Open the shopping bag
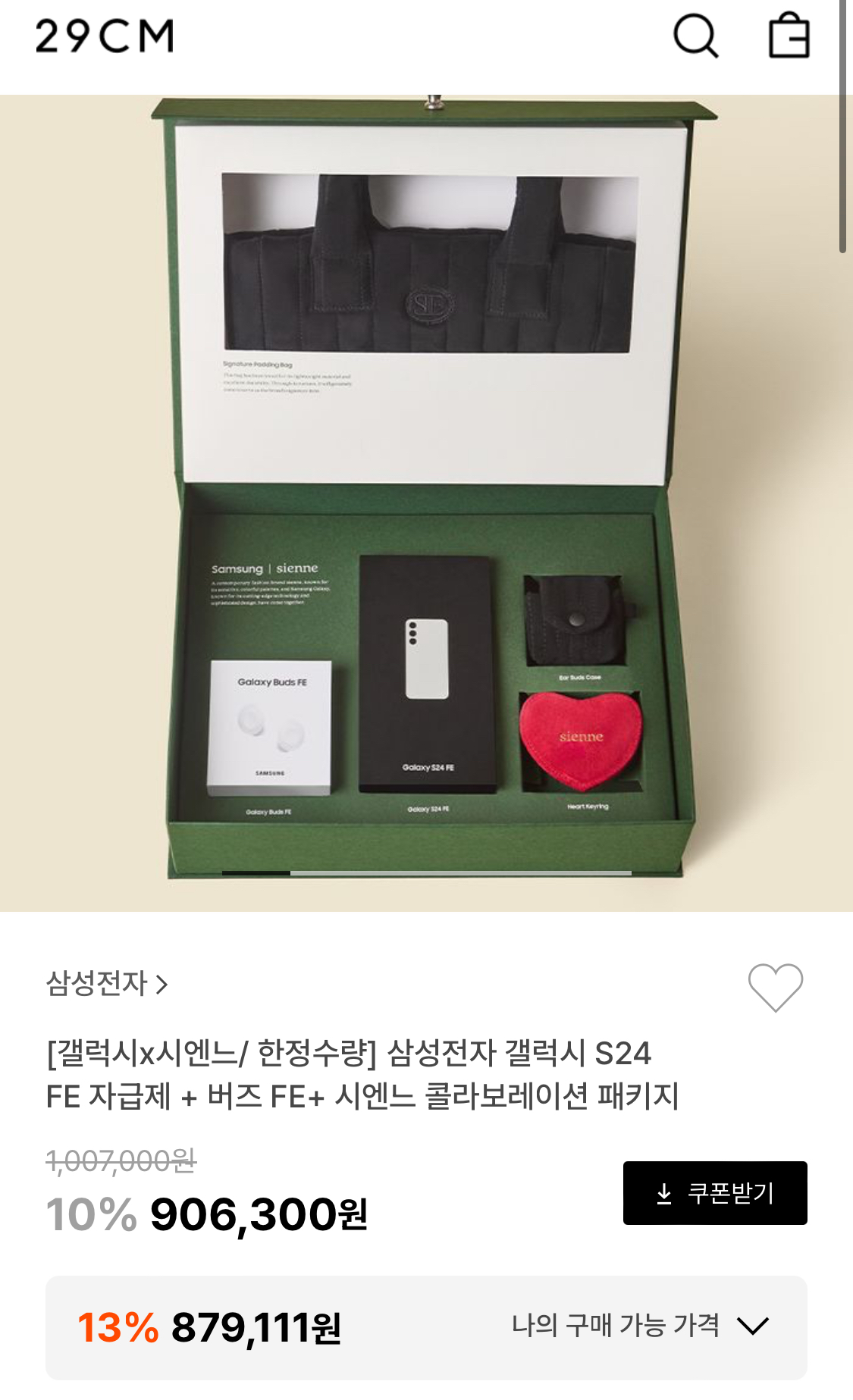 tap(789, 36)
